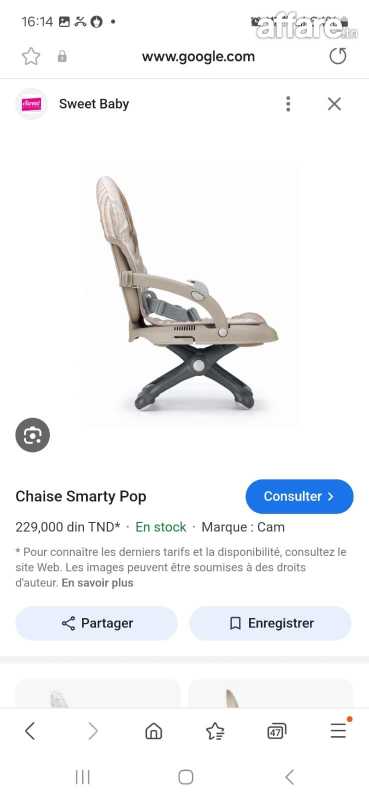Open the browser hamburger menu
Image resolution: width=369 pixels, height=800 pixels.
click(338, 731)
